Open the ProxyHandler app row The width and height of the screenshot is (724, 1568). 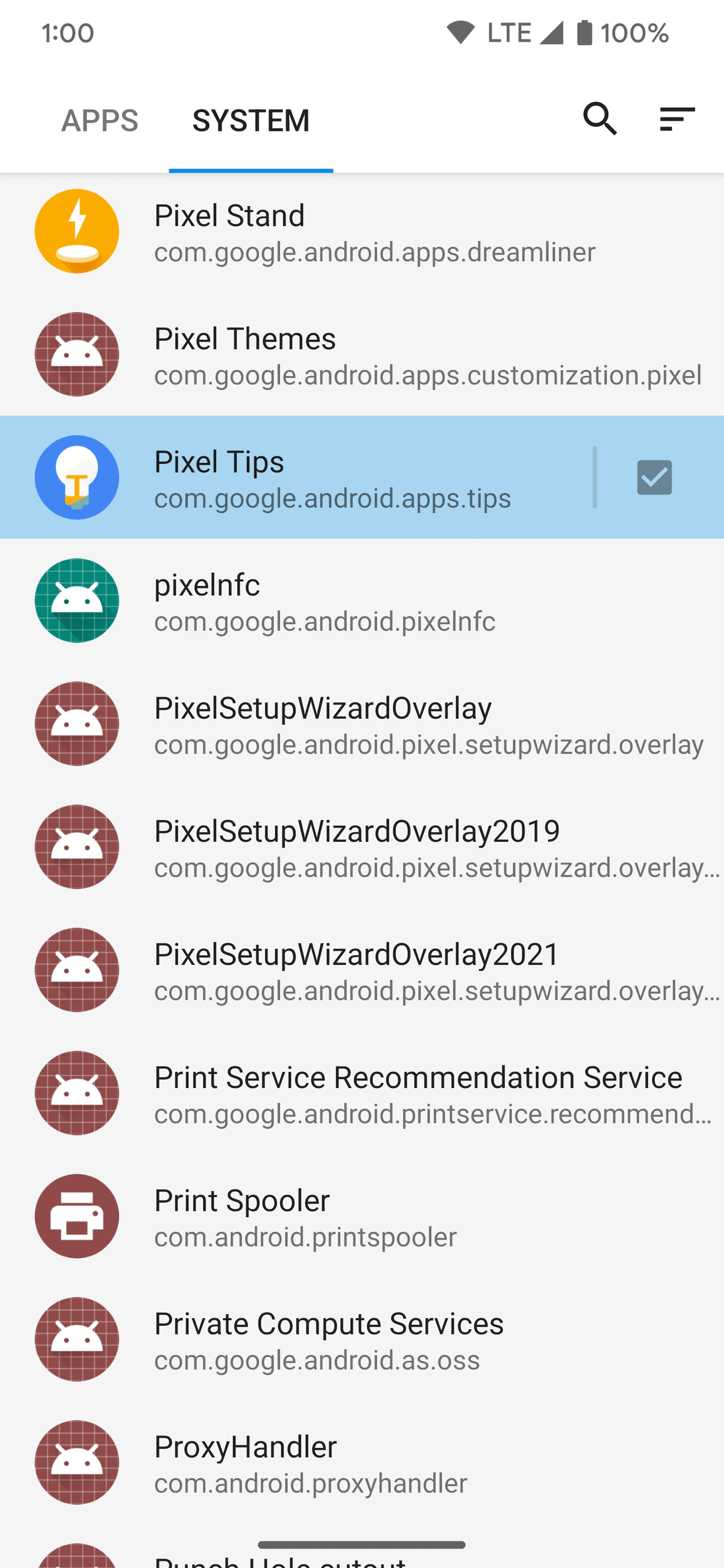[361, 1462]
